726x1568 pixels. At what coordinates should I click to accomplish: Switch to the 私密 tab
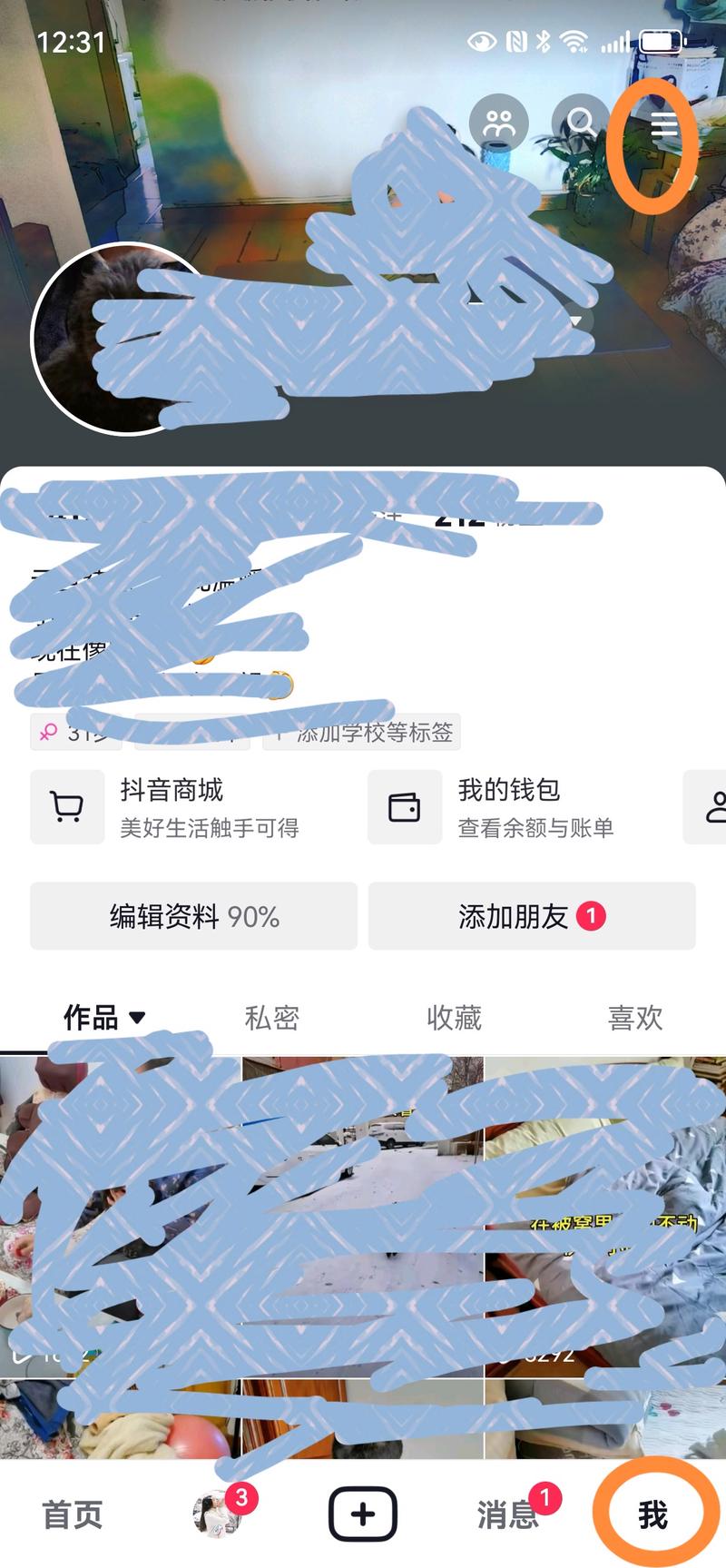pos(271,1017)
